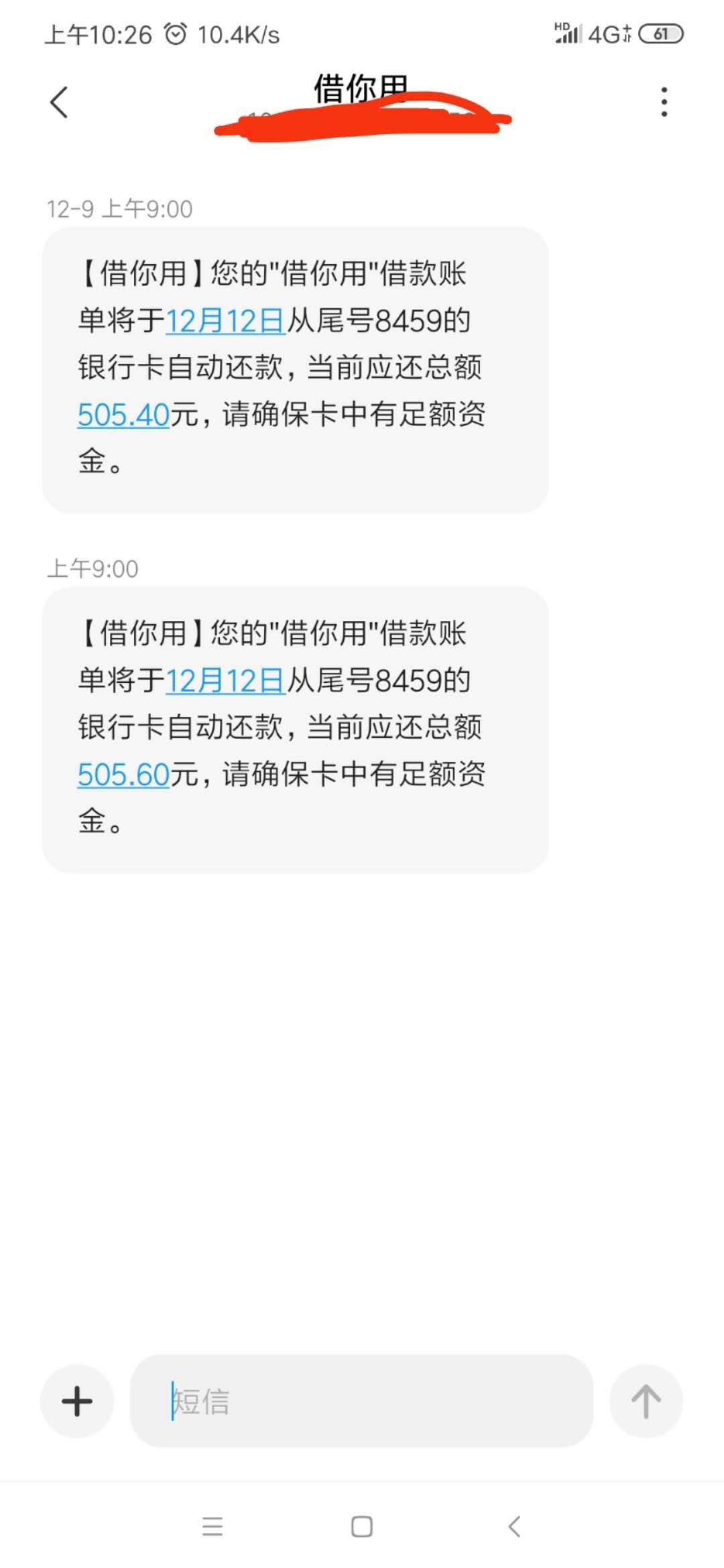Open the three-dot overflow menu

click(x=664, y=102)
